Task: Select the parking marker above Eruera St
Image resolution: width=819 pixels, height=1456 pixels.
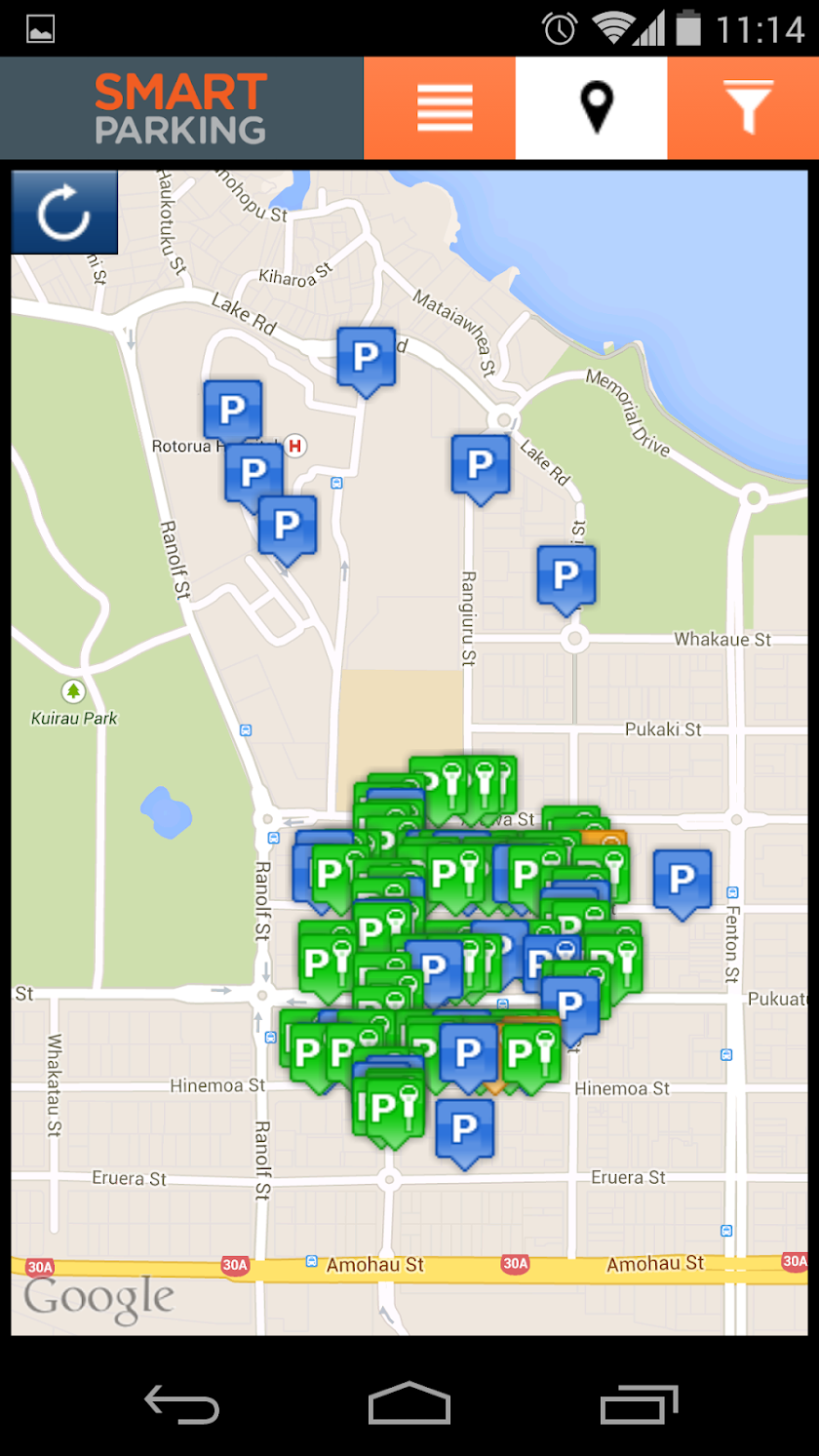Action: click(464, 1128)
